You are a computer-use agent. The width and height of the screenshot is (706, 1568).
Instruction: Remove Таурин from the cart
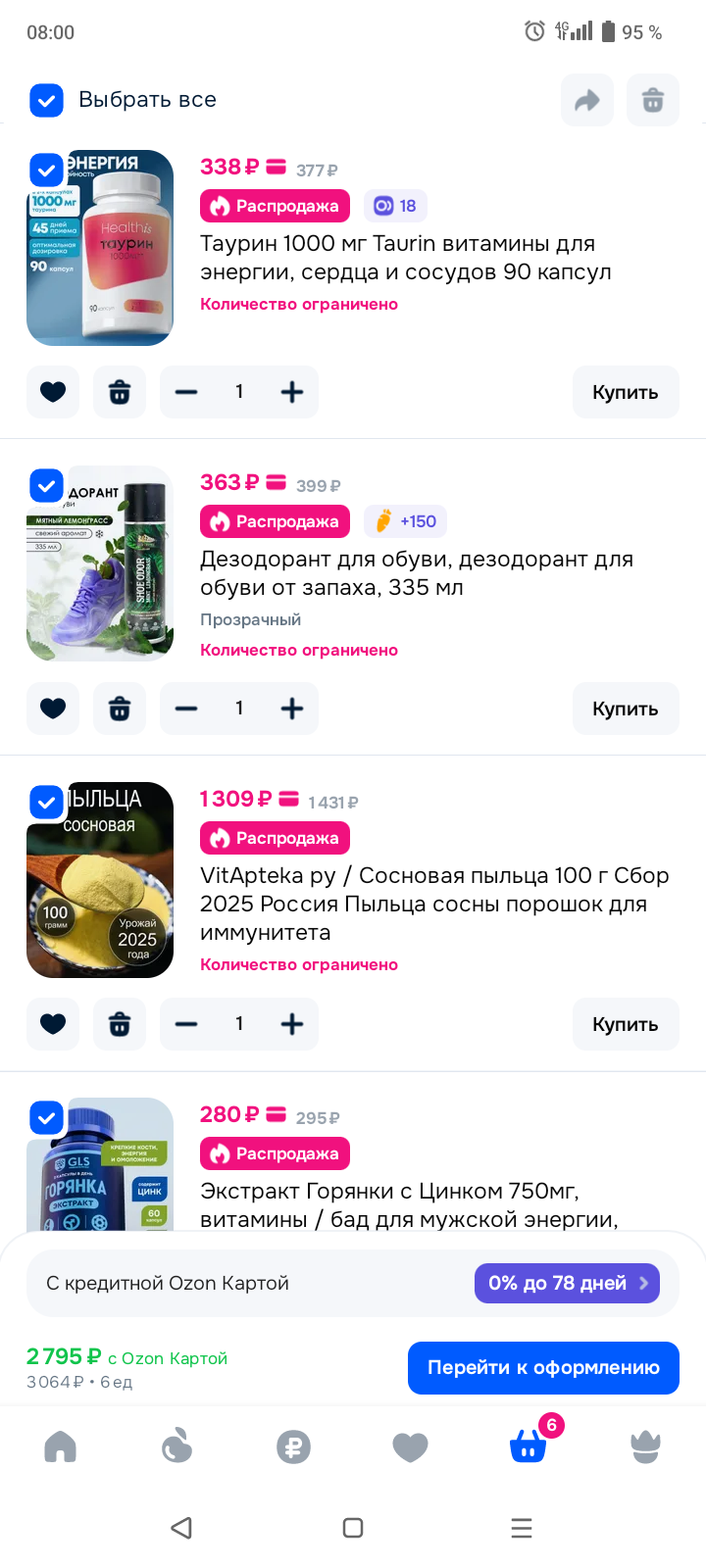(x=120, y=392)
